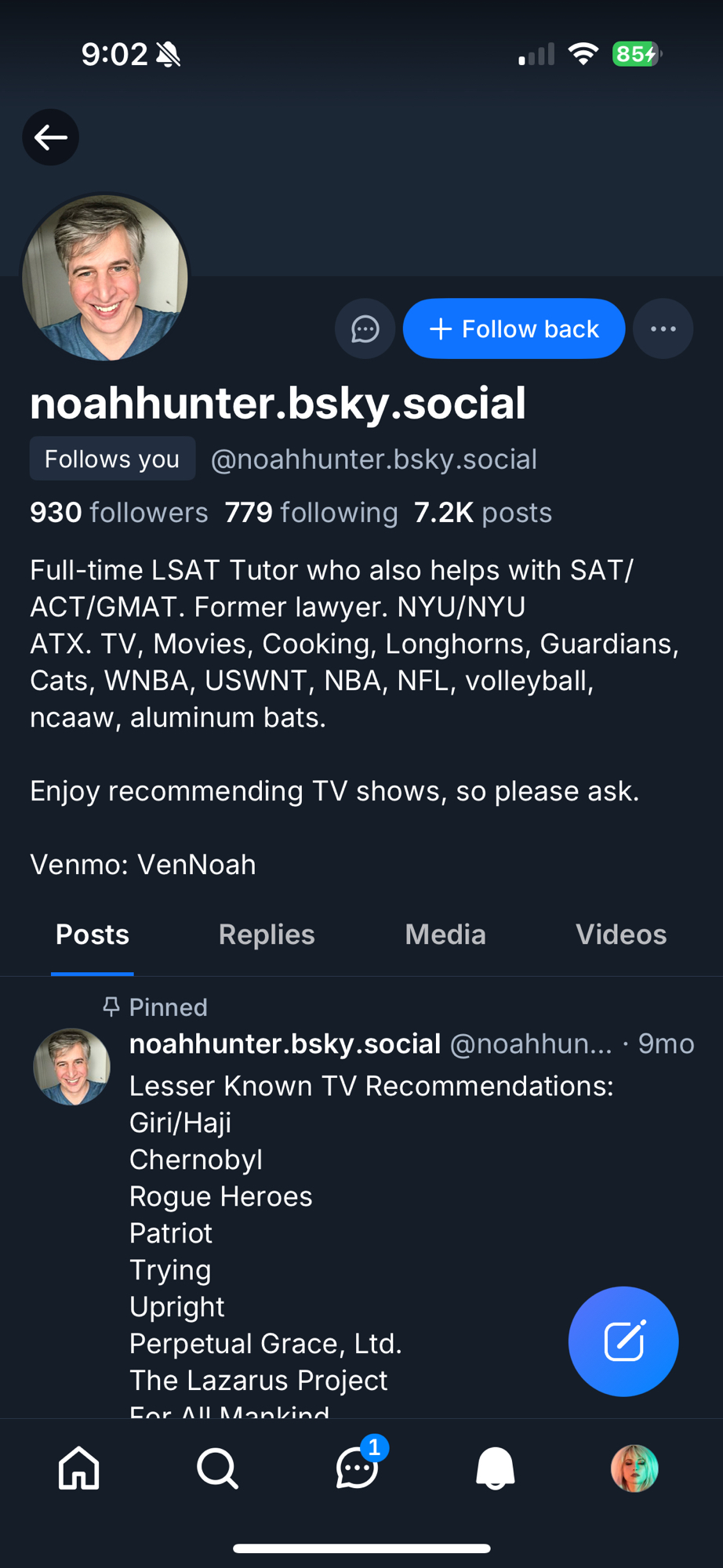The image size is (723, 1568).
Task: Open Chats with one unread message
Action: [x=358, y=1468]
